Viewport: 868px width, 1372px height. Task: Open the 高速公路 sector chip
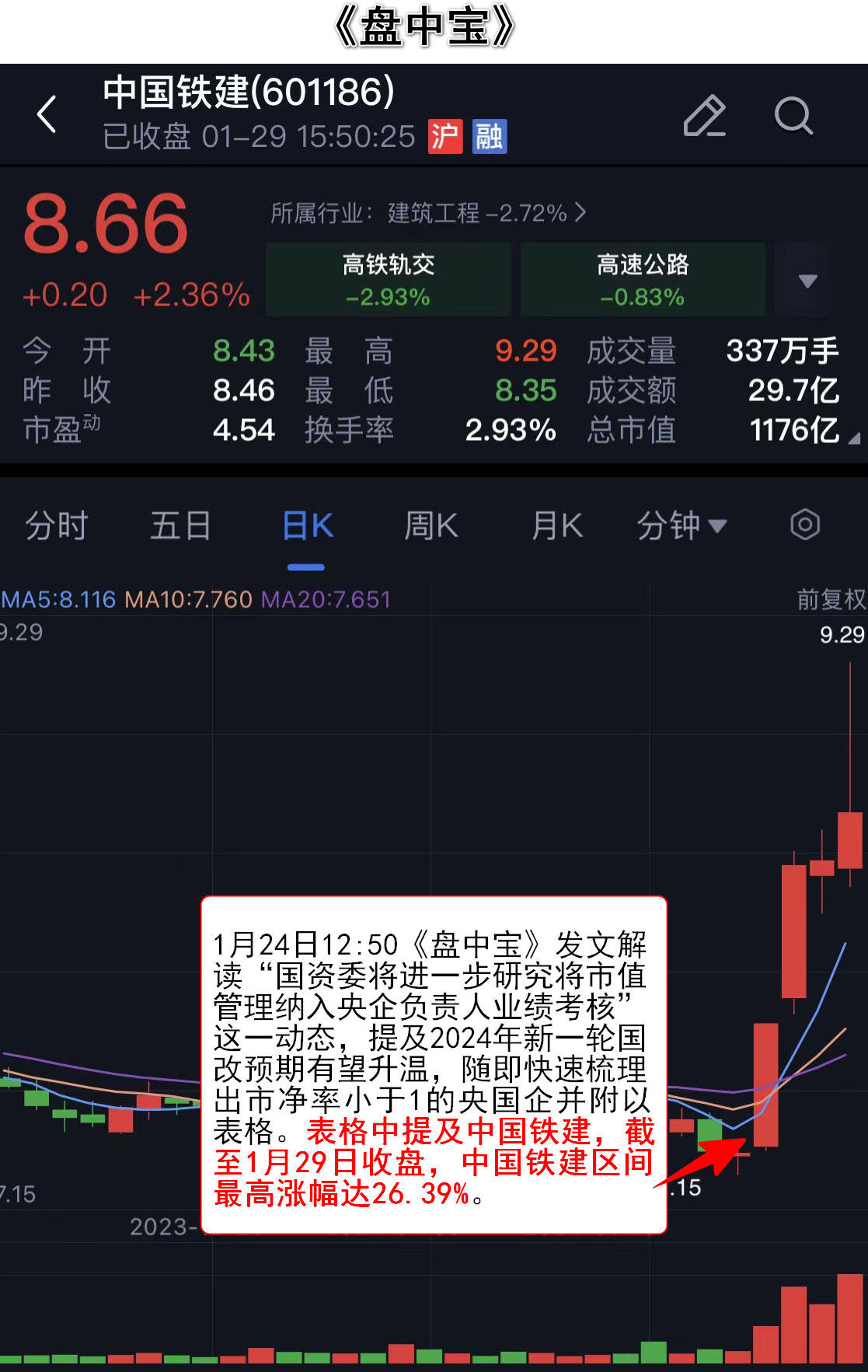point(642,280)
